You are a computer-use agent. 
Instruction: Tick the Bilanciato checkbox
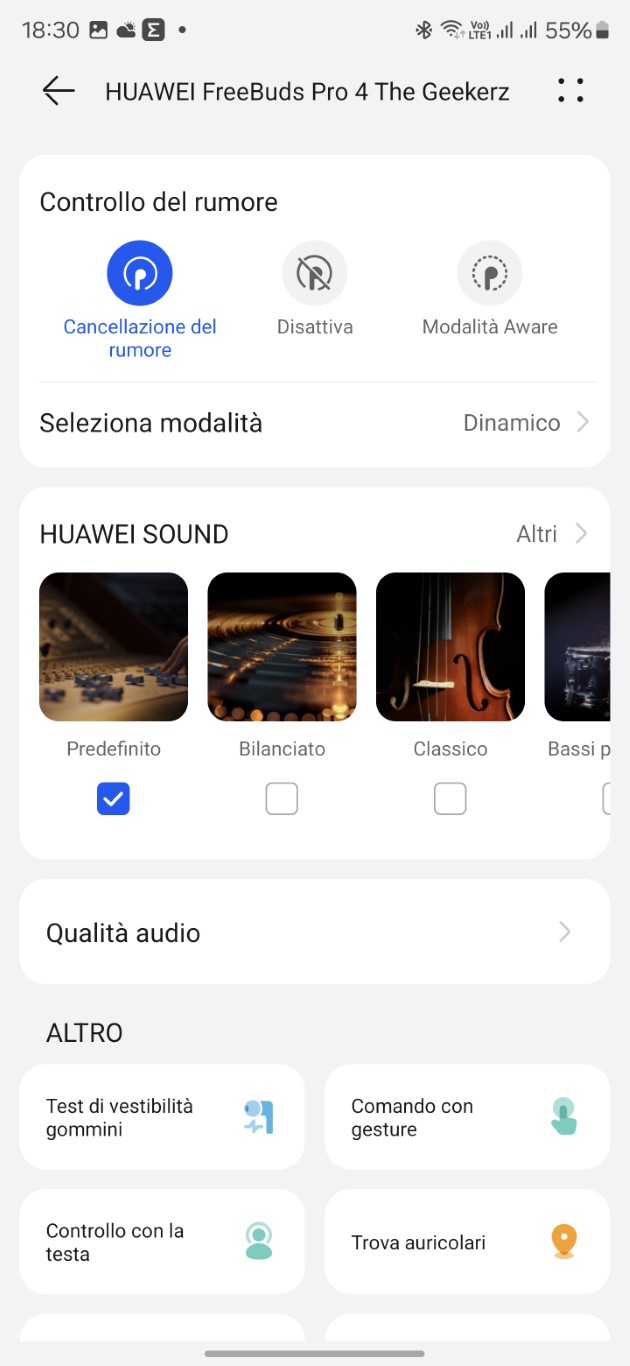[282, 799]
